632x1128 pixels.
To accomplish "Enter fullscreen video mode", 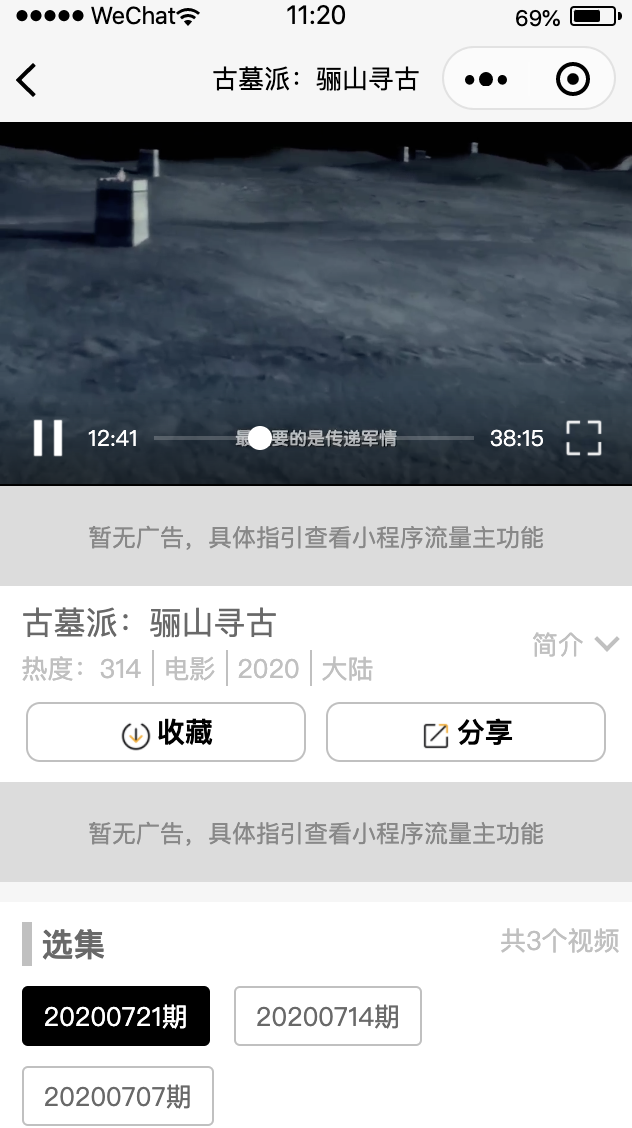I will pyautogui.click(x=583, y=438).
